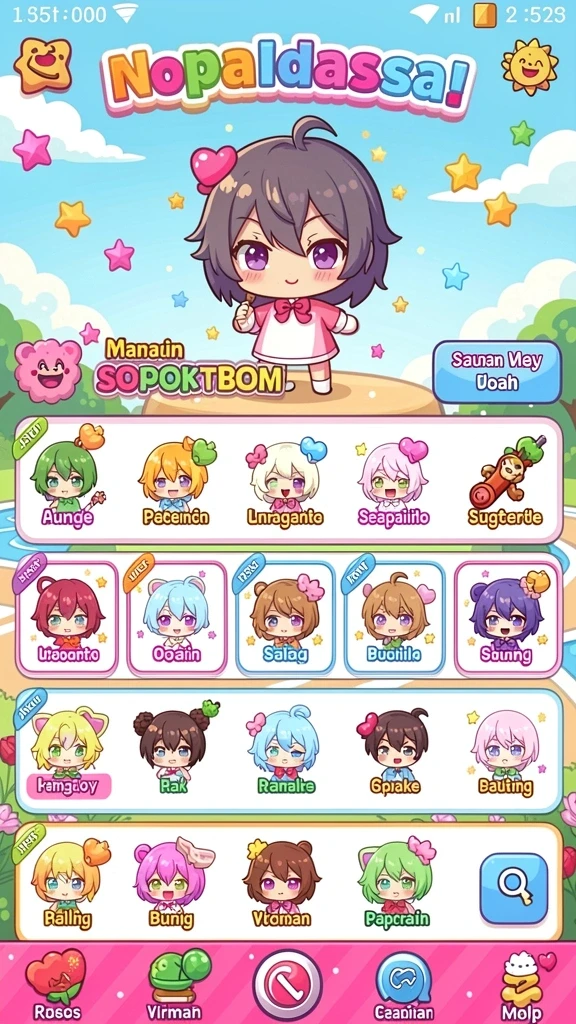Open the Ooain character card
The height and width of the screenshot is (1024, 576).
pos(176,618)
